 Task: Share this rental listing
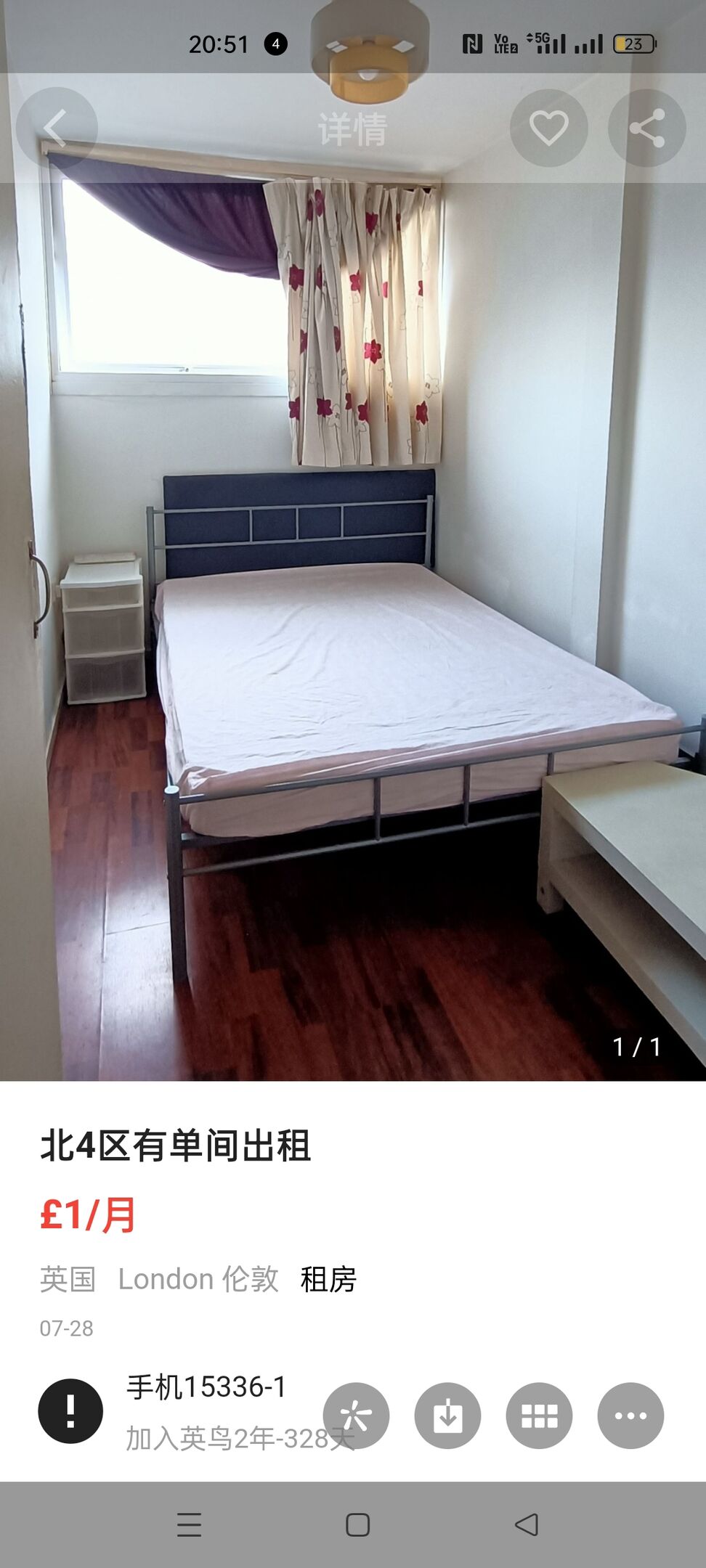pyautogui.click(x=646, y=128)
